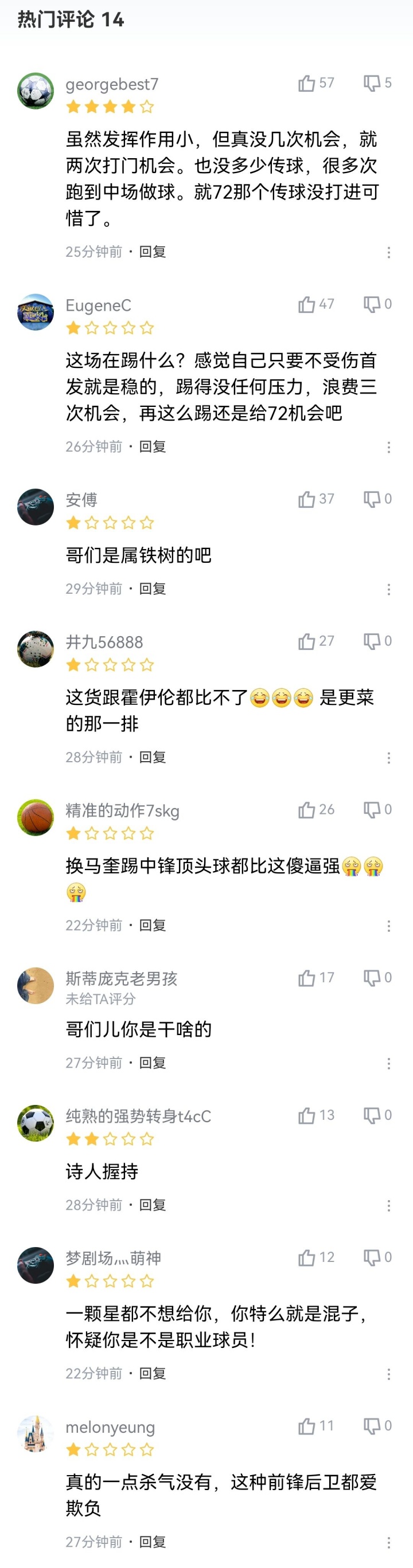Image resolution: width=413 pixels, height=1568 pixels.
Task: Open EugeneC's profile avatar
Action: click(x=36, y=312)
